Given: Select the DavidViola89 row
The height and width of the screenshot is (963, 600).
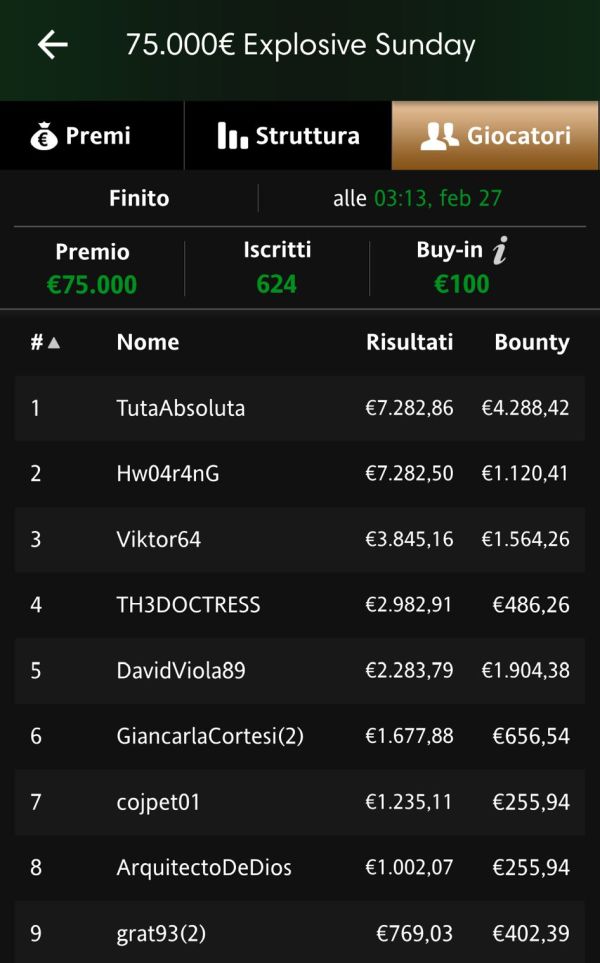Looking at the screenshot, I should [300, 671].
